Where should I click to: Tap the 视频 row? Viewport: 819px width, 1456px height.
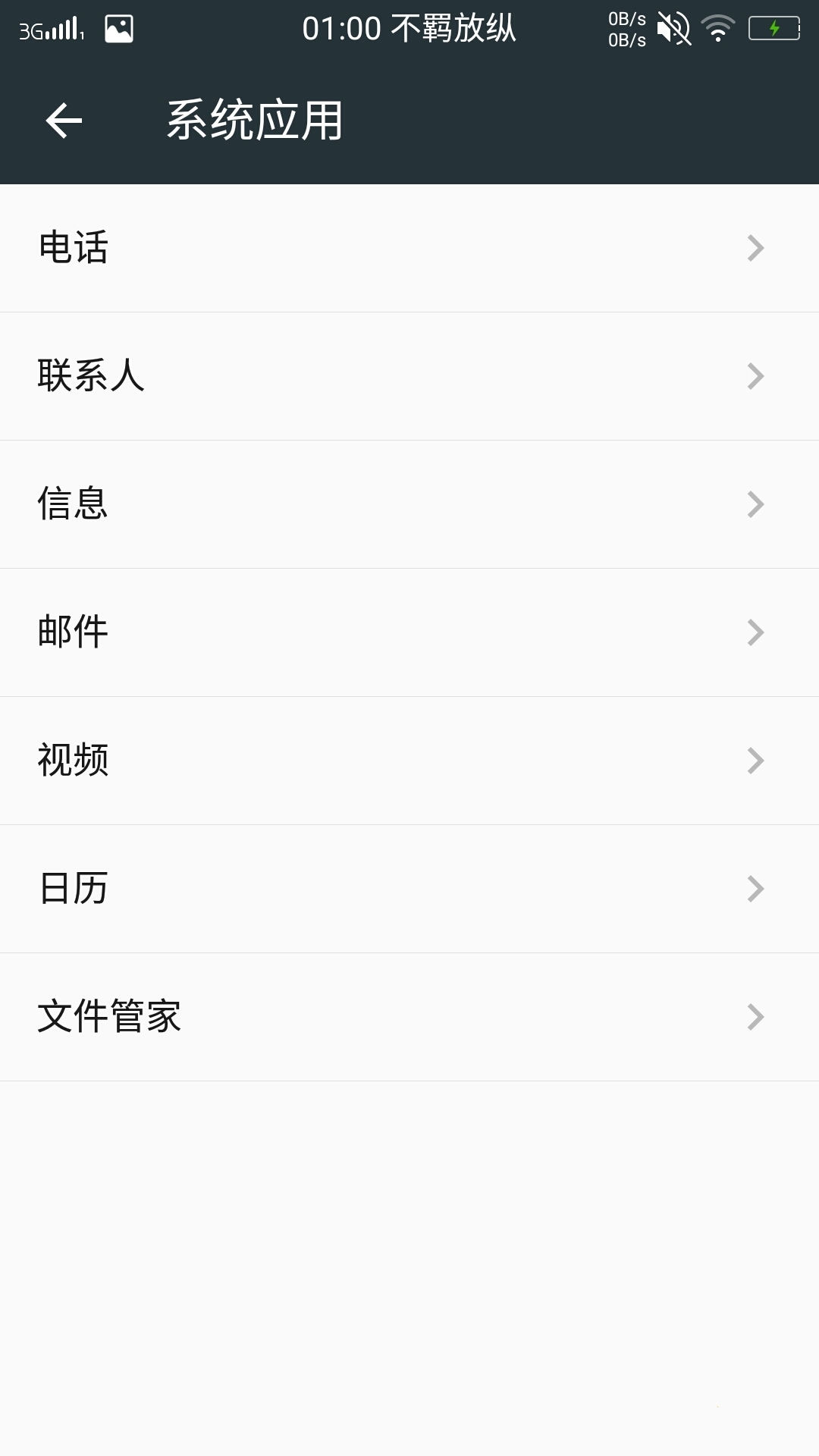click(409, 761)
